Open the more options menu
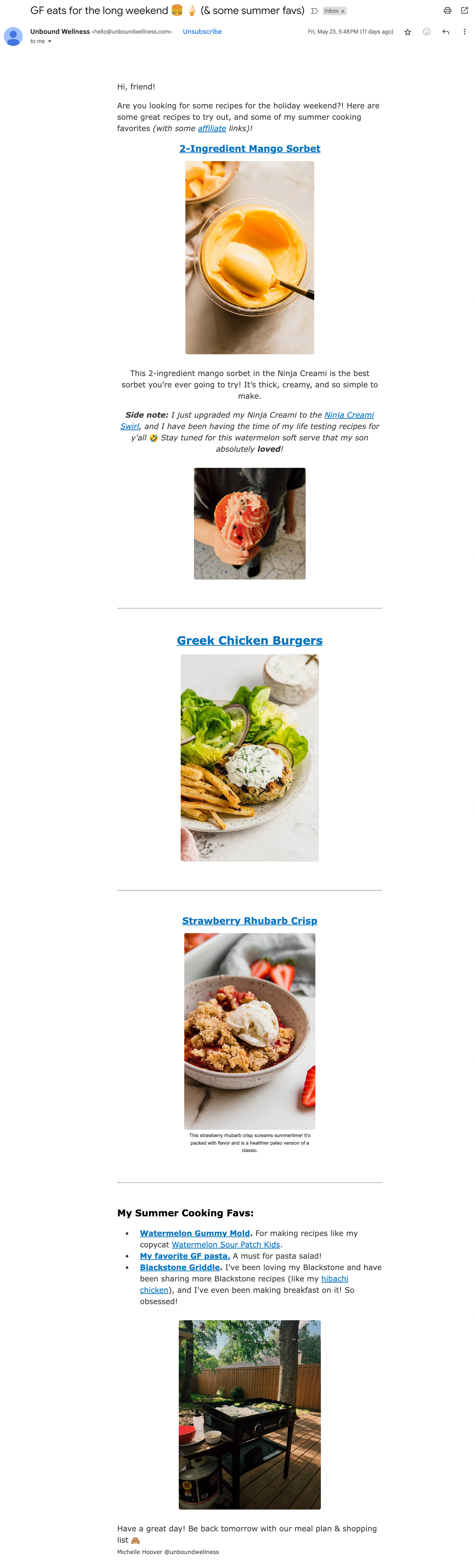This screenshot has width=475, height=1568. tap(464, 32)
